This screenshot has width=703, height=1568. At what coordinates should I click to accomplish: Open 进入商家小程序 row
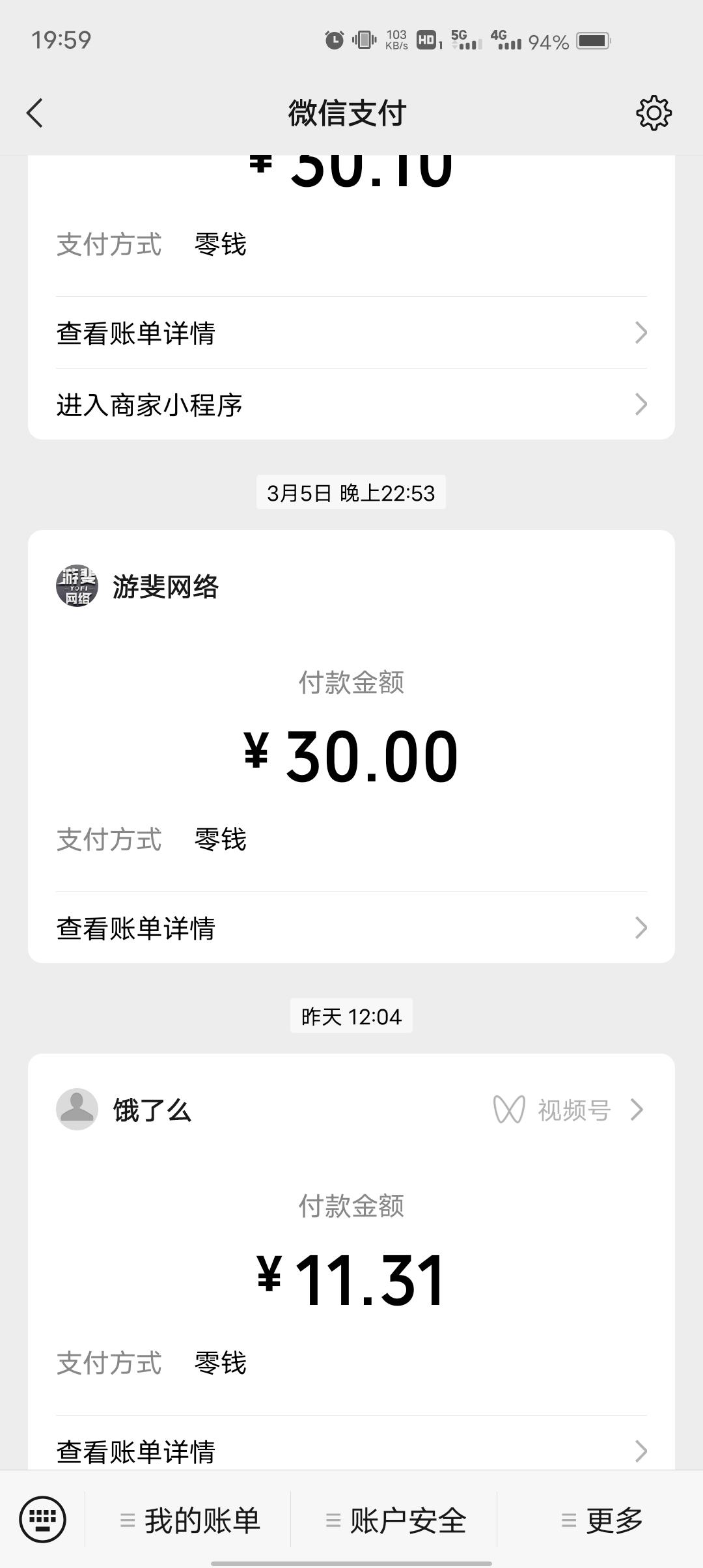tap(351, 404)
